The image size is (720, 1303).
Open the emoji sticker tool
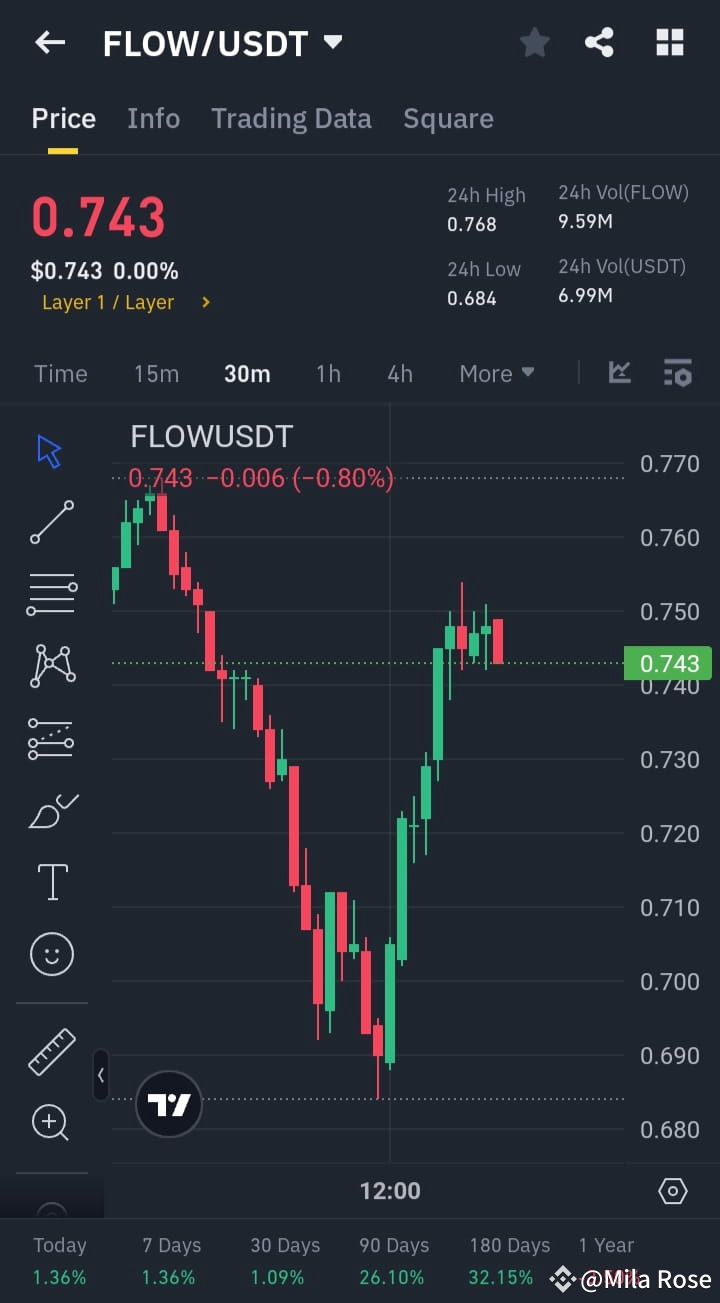[50, 953]
